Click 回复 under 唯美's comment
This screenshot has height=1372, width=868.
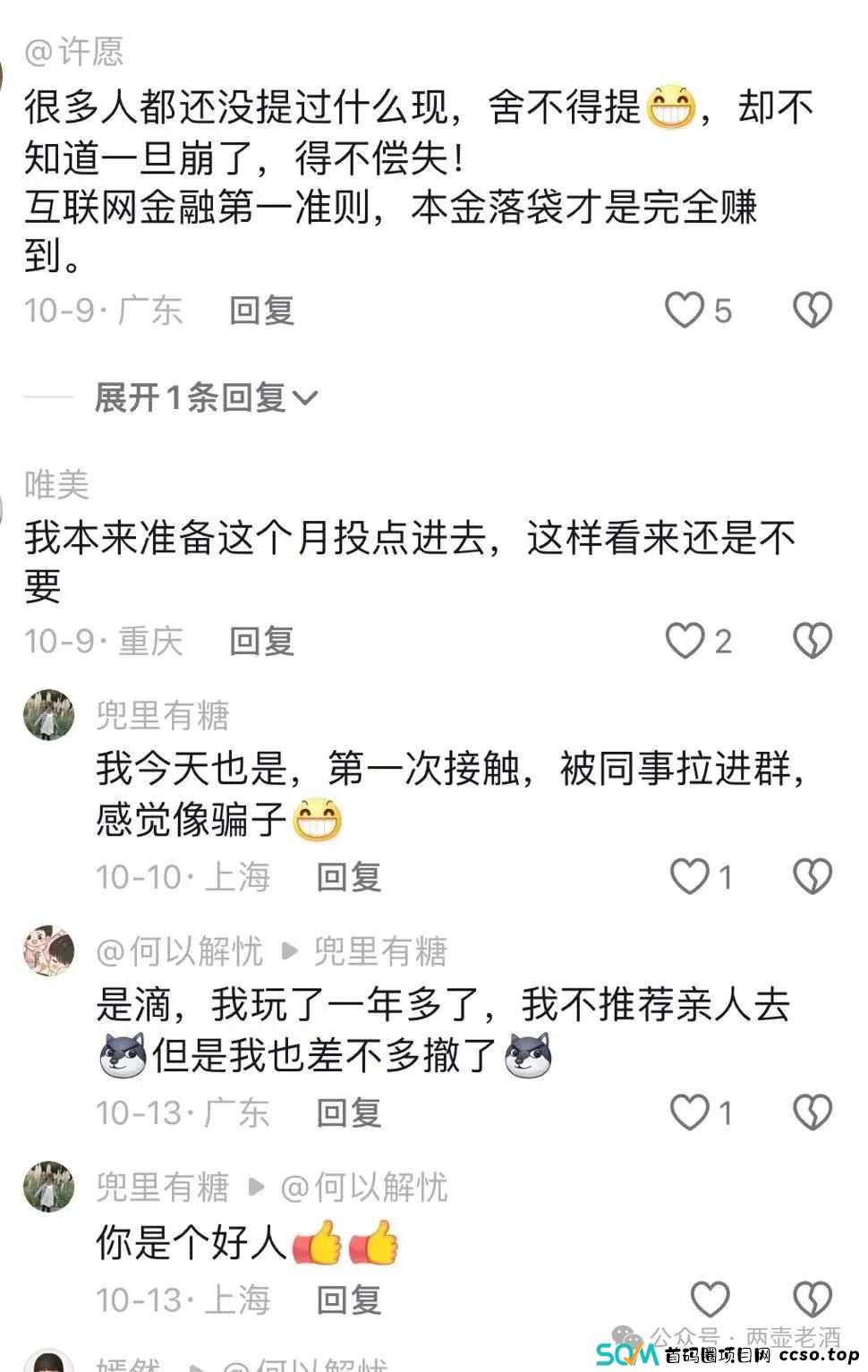pos(260,639)
